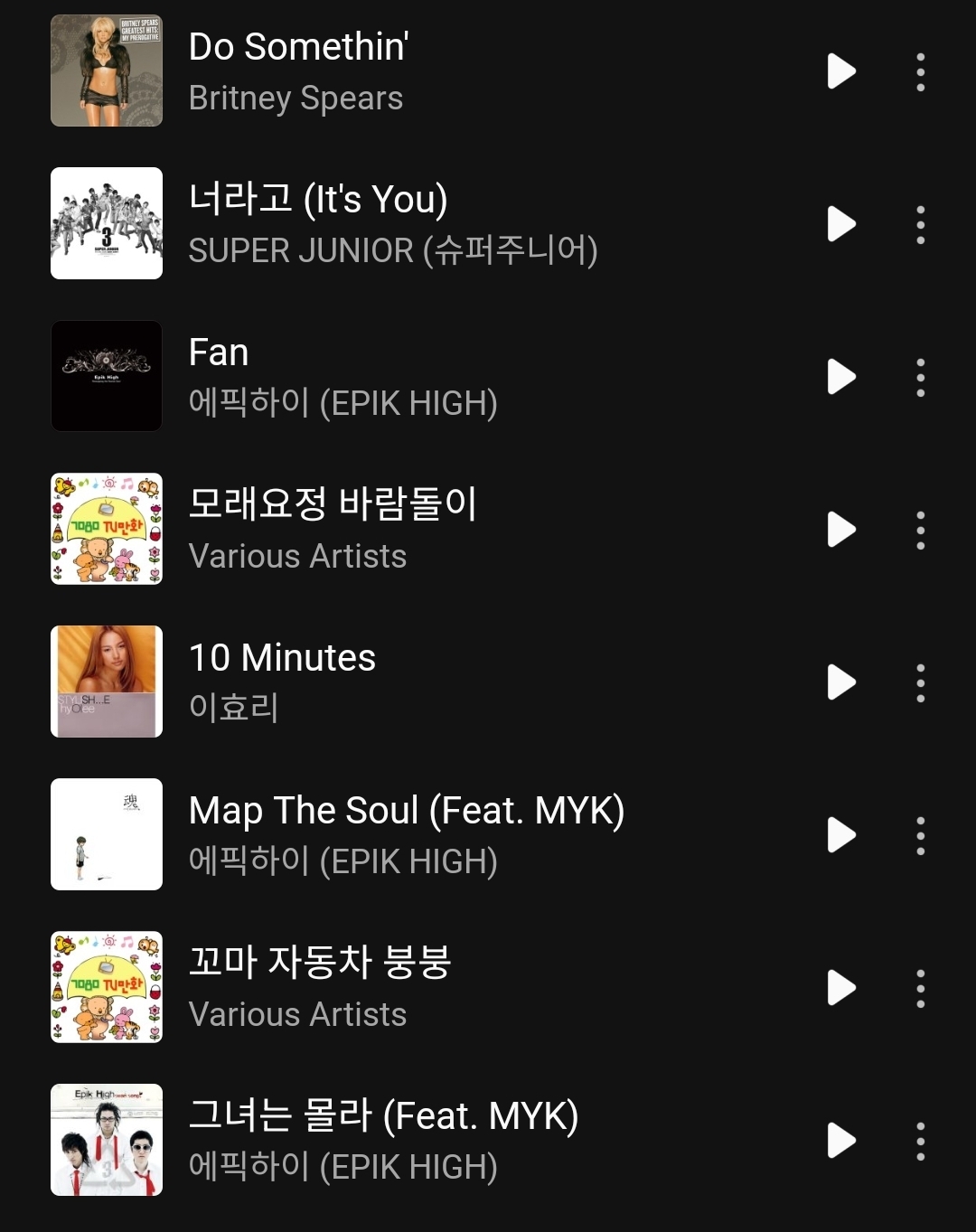Open more options for 그녀는 몰라
The image size is (976, 1232).
[x=920, y=1141]
